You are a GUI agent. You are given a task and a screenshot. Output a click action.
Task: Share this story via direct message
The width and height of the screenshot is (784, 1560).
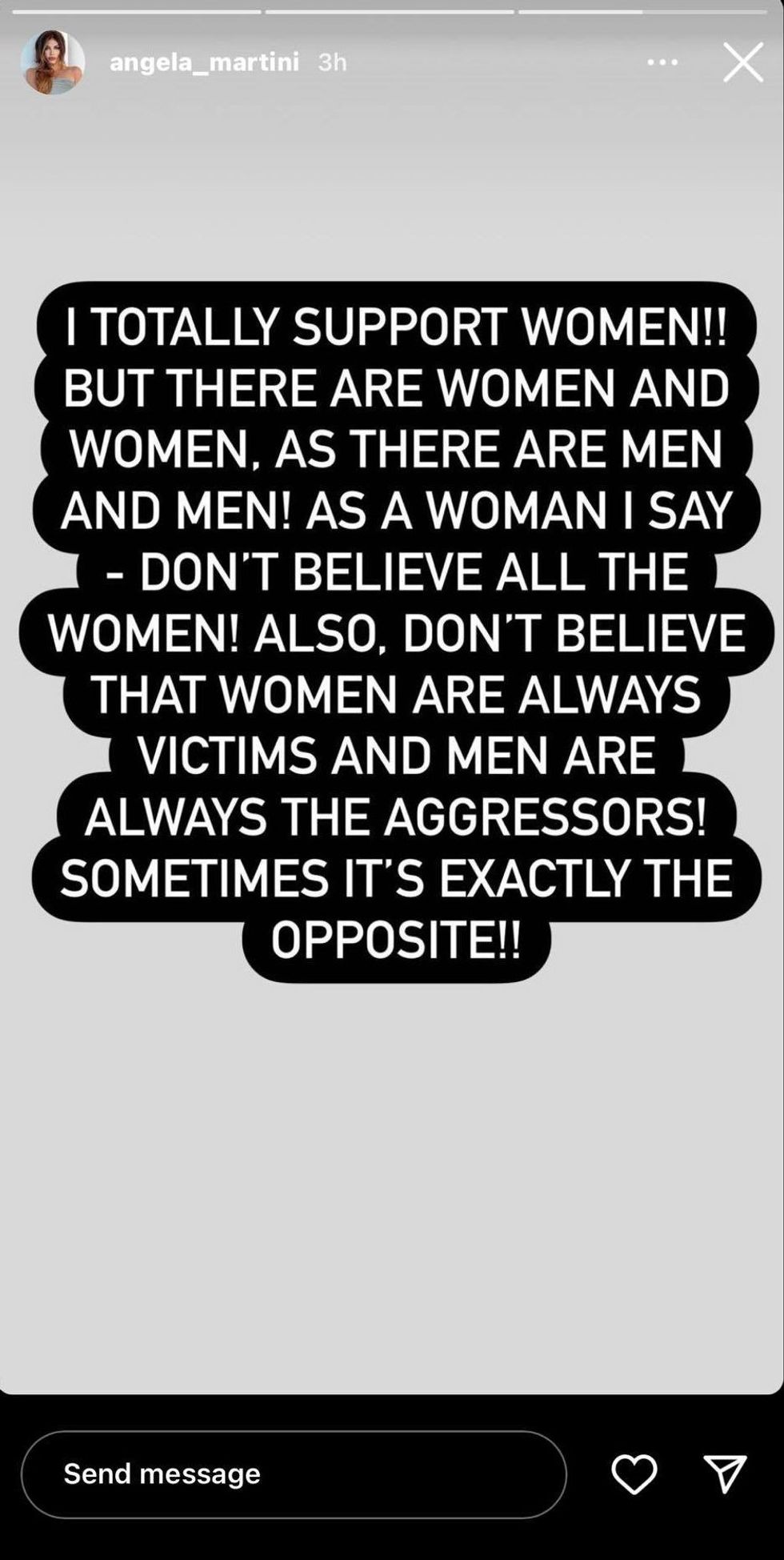click(725, 1474)
